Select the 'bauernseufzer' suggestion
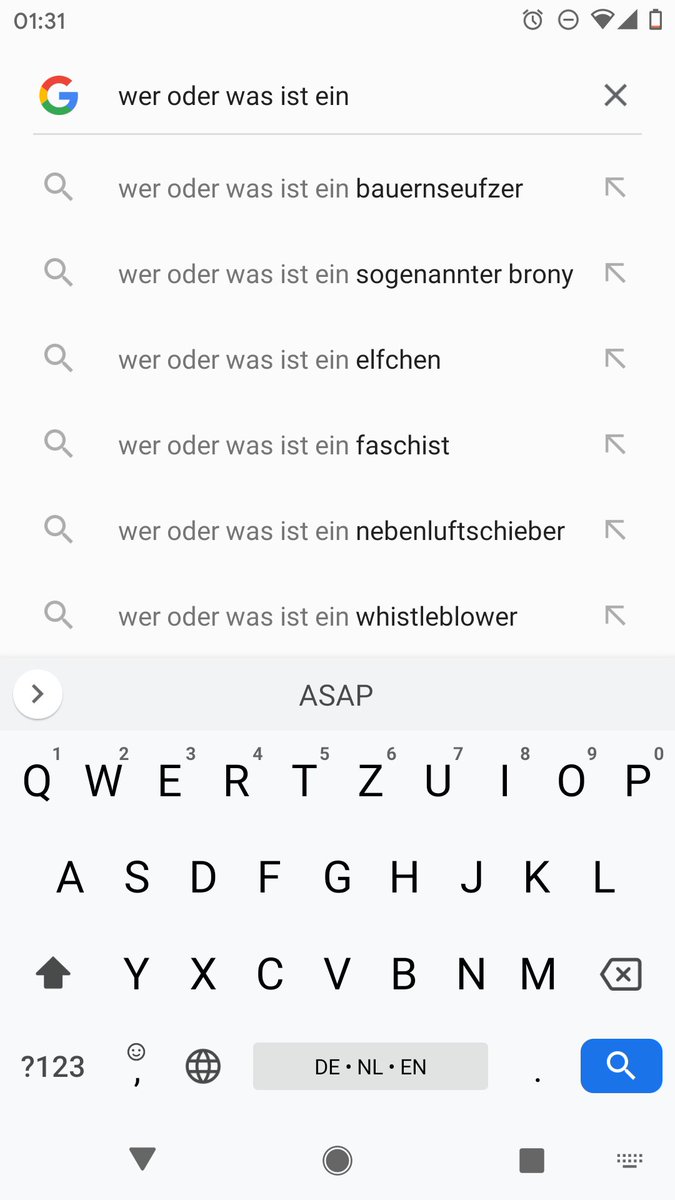Viewport: 675px width, 1200px height. [x=320, y=188]
